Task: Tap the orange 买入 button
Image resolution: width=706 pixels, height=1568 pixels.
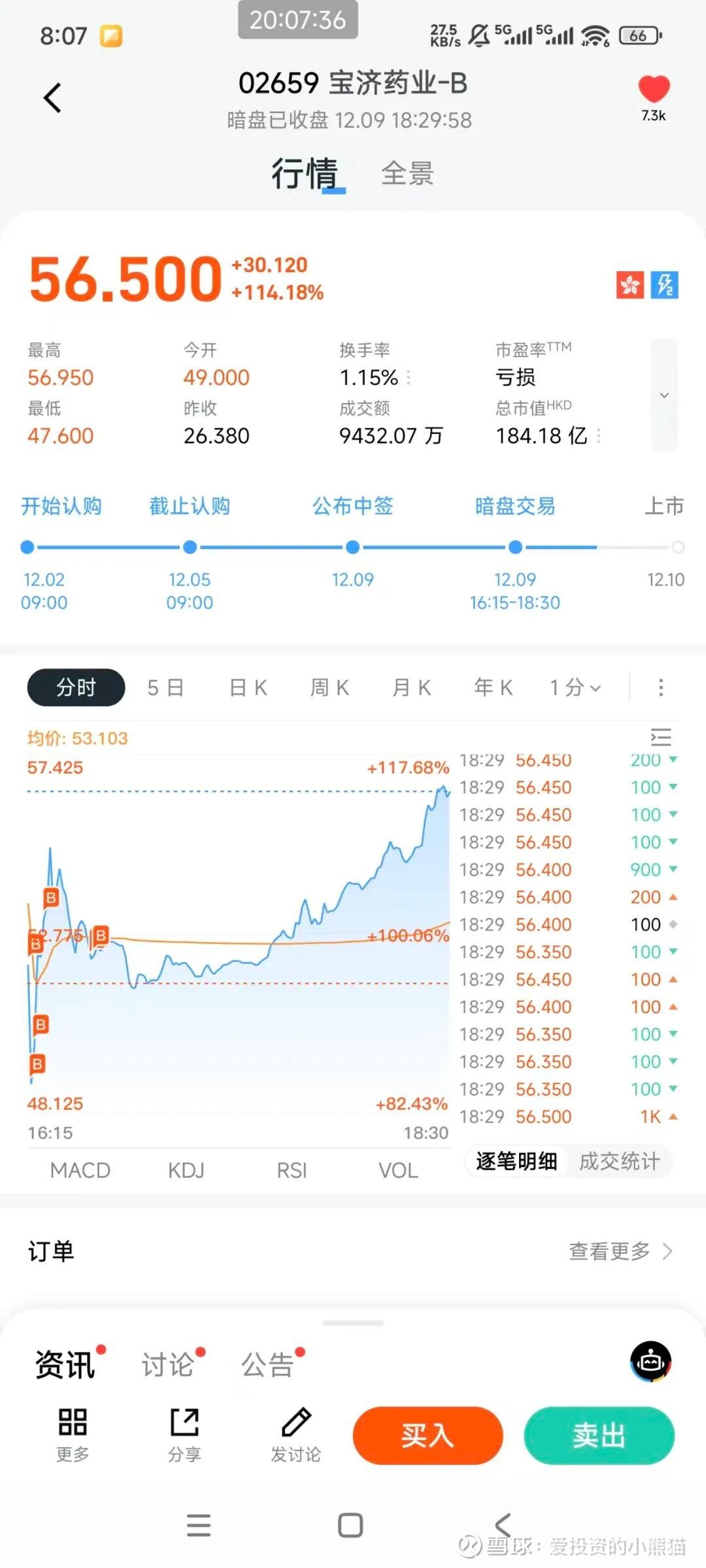Action: click(428, 1435)
